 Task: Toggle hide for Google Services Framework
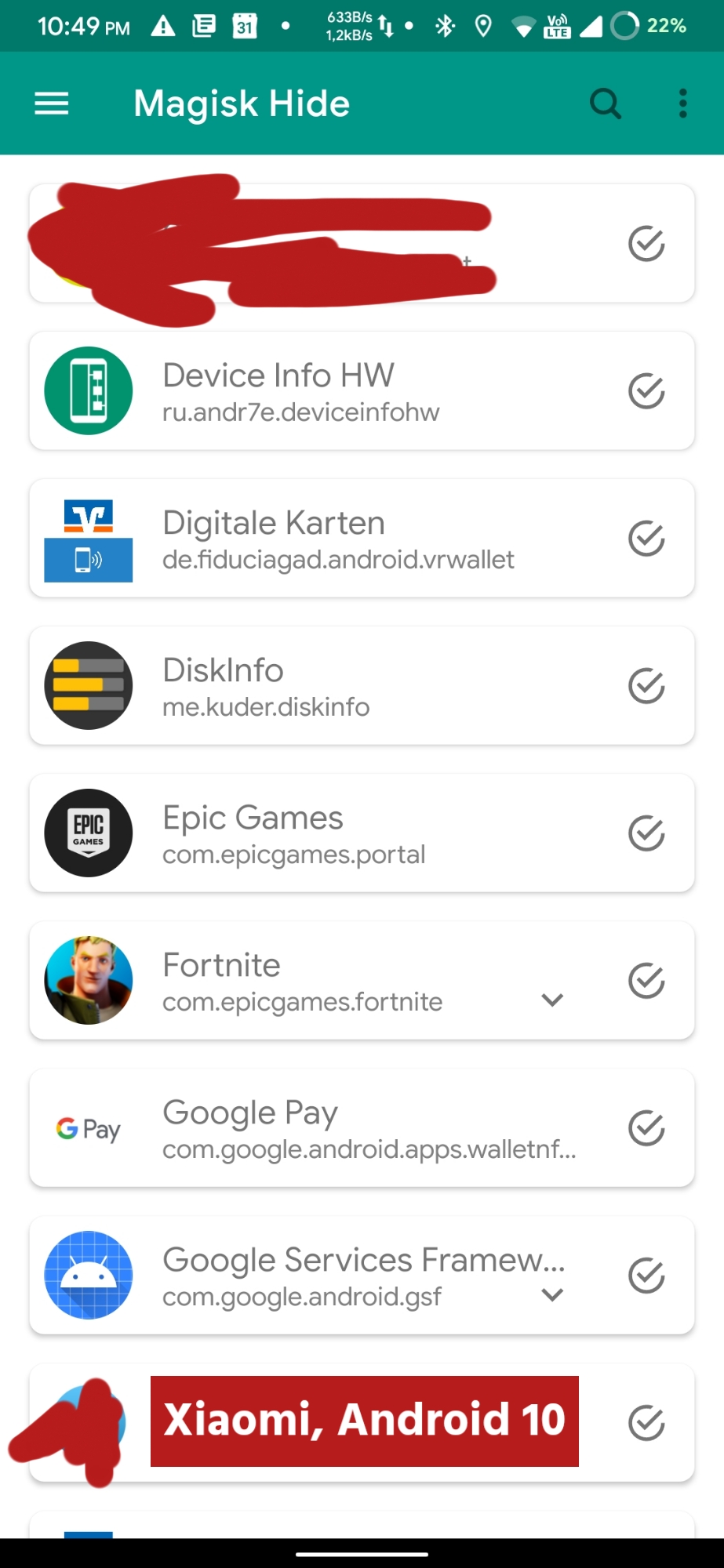(x=646, y=1276)
